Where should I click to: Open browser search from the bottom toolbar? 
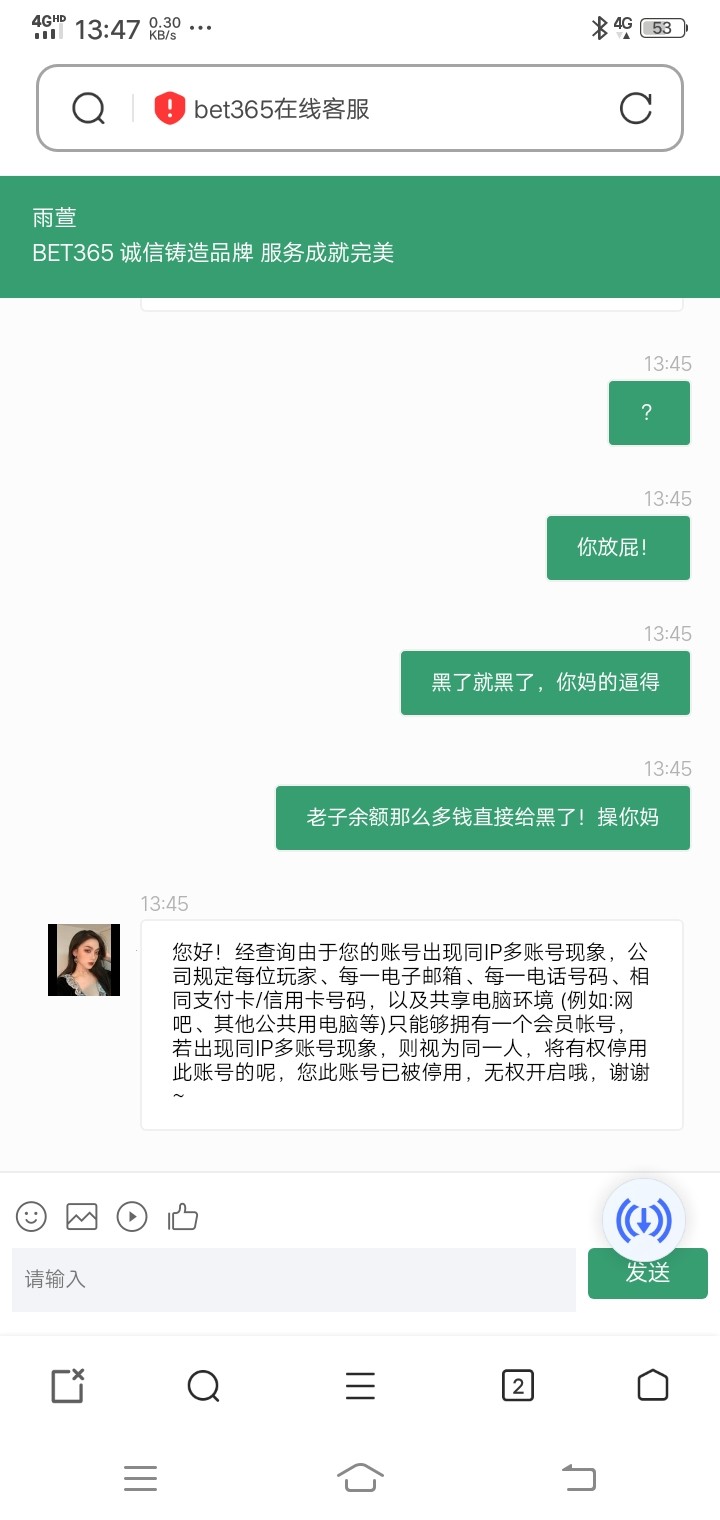pyautogui.click(x=204, y=1386)
